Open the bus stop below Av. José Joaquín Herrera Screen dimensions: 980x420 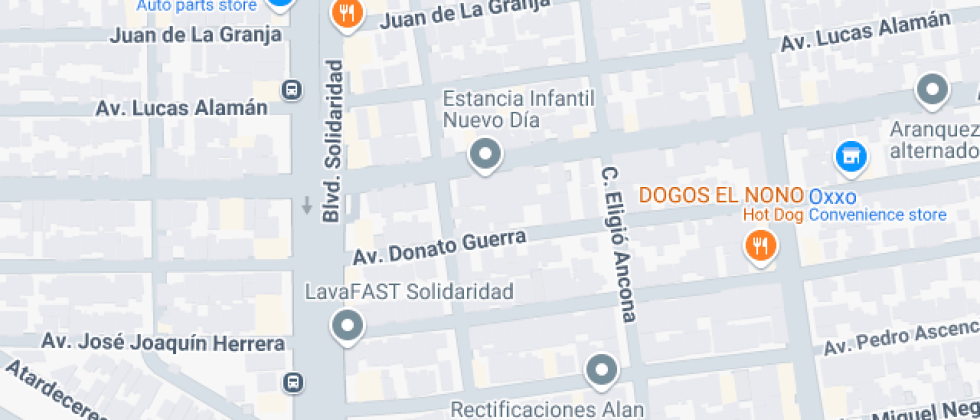tap(292, 382)
